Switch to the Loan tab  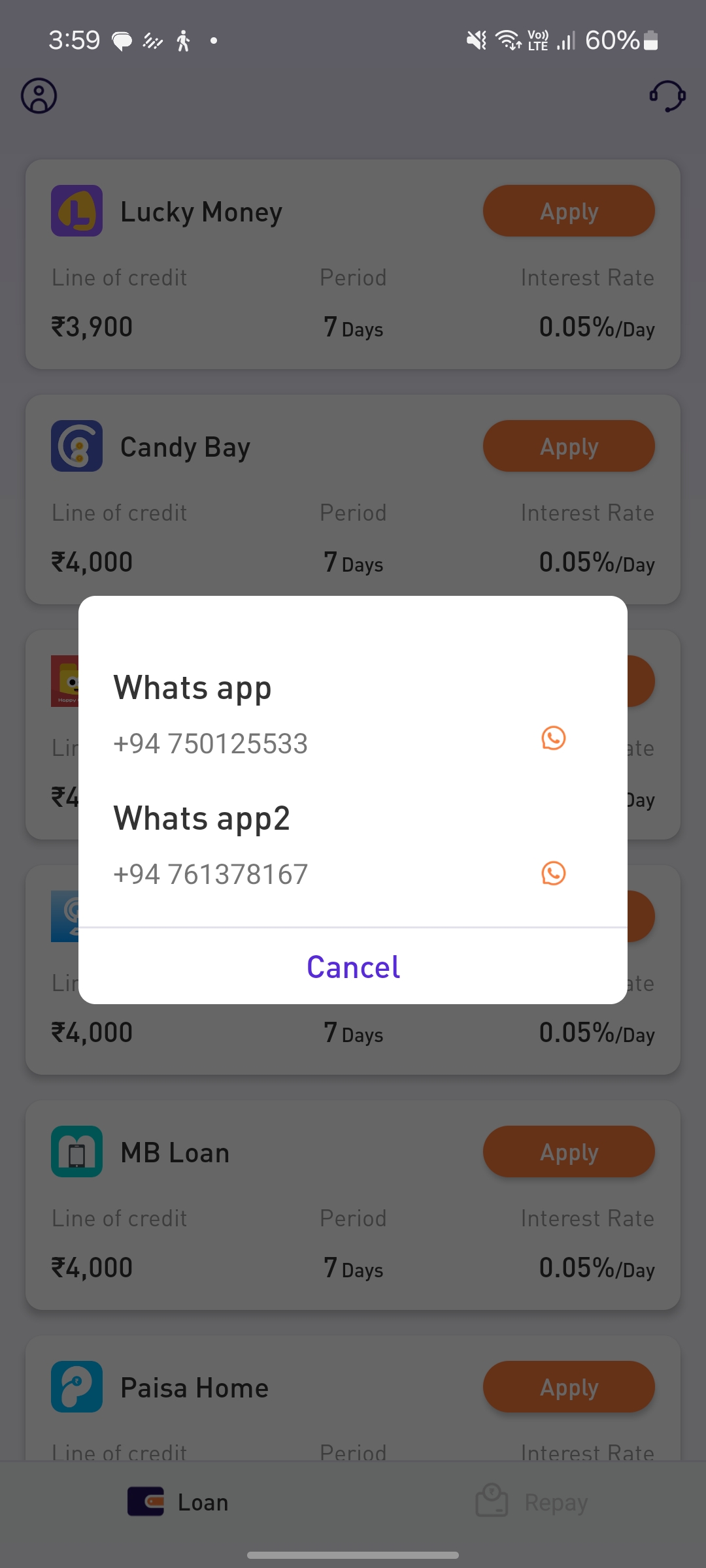[178, 1502]
